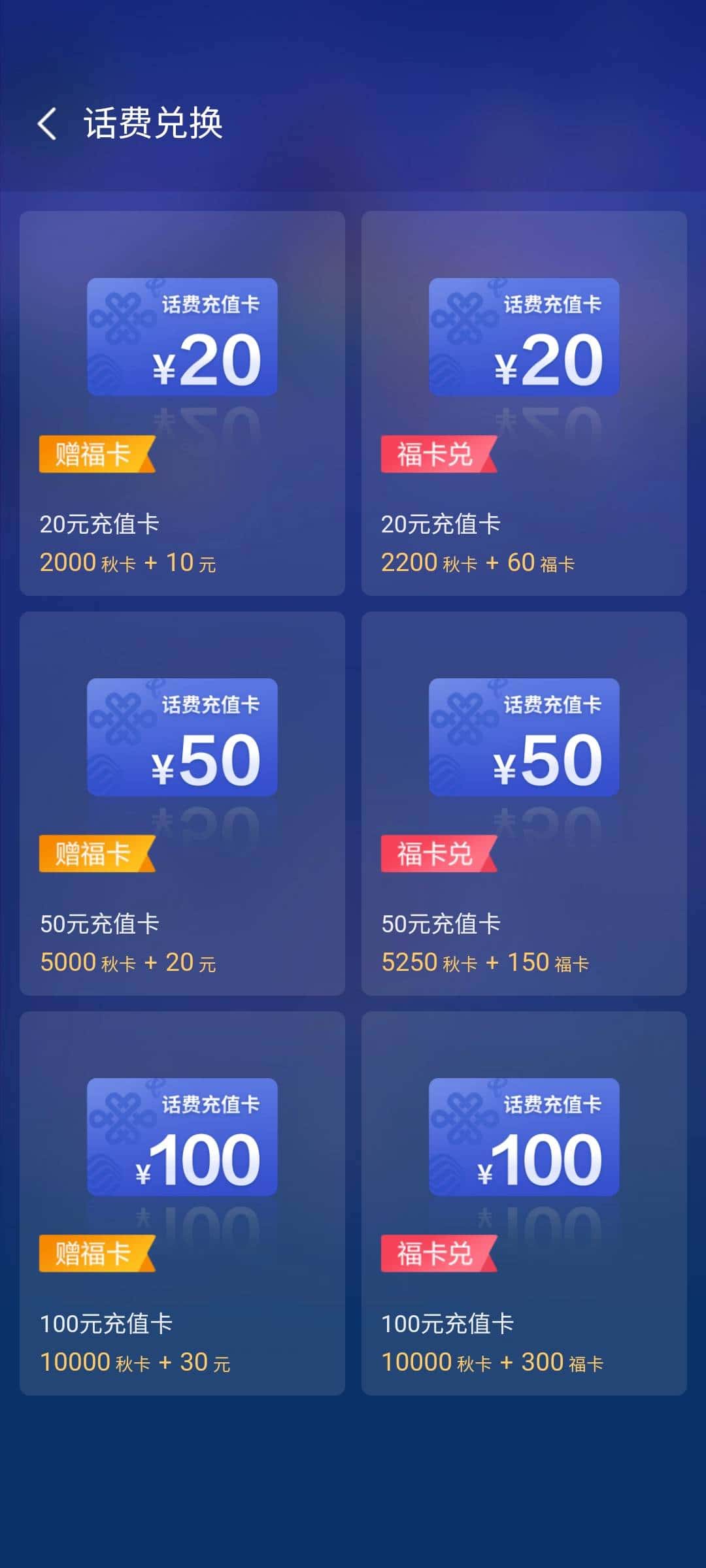Tap the back arrow to return
The width and height of the screenshot is (706, 1568).
pyautogui.click(x=47, y=124)
